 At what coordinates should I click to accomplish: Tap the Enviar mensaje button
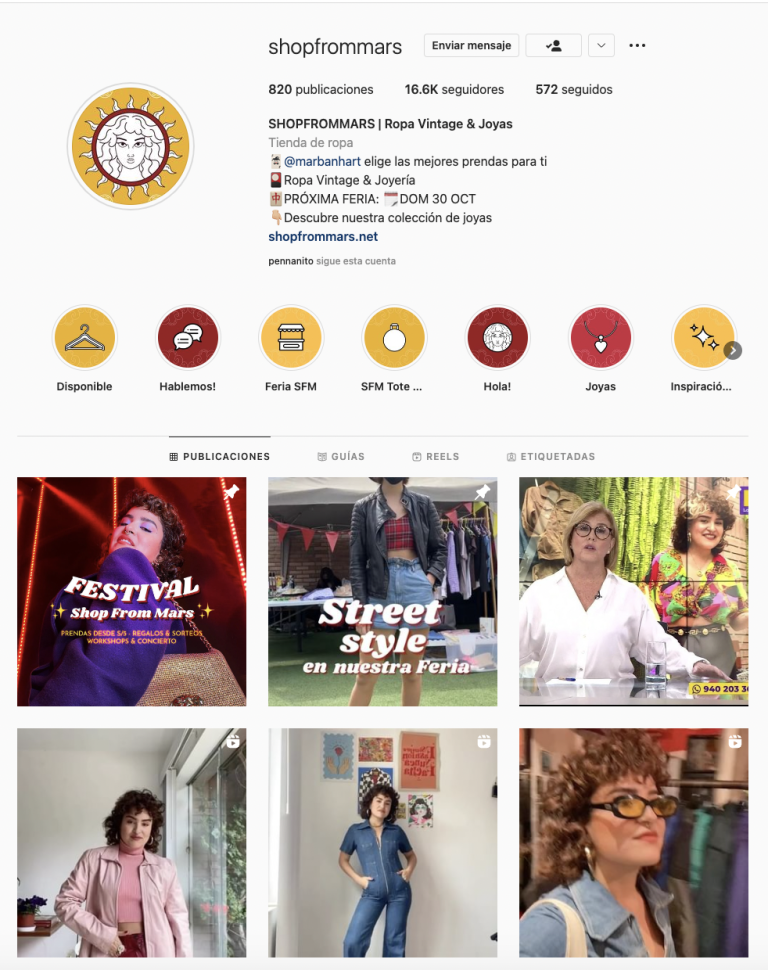click(471, 46)
